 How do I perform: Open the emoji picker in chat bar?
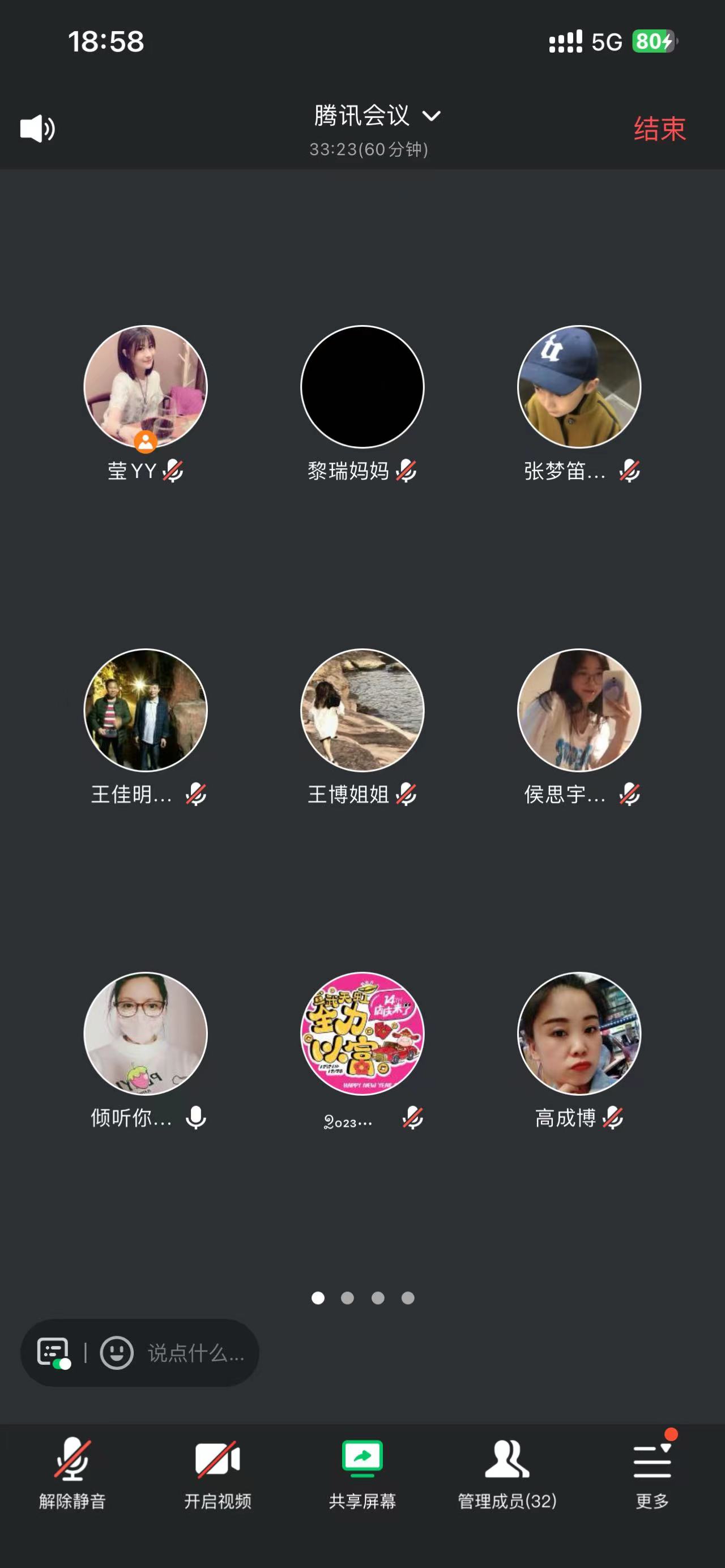(x=116, y=1352)
